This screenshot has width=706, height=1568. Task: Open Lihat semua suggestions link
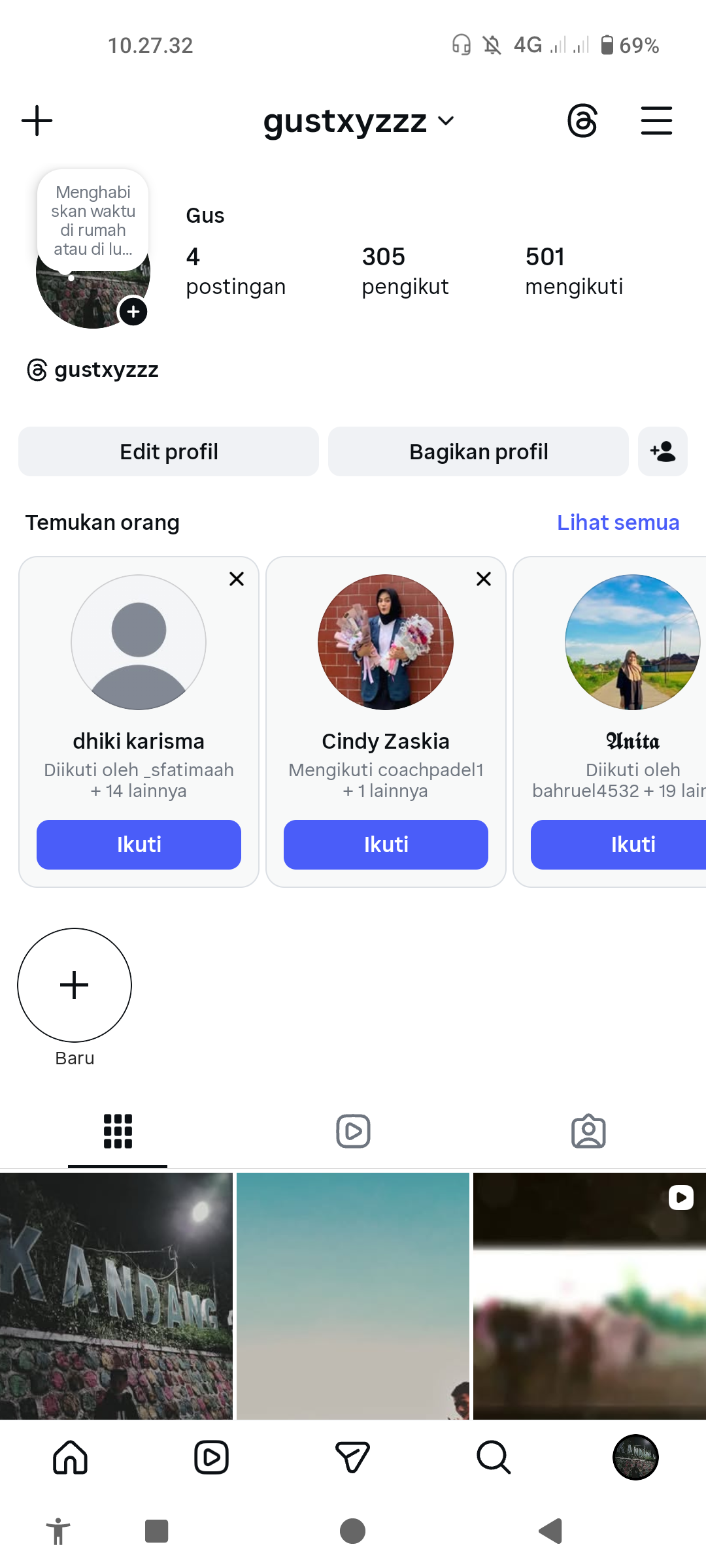pyautogui.click(x=618, y=523)
